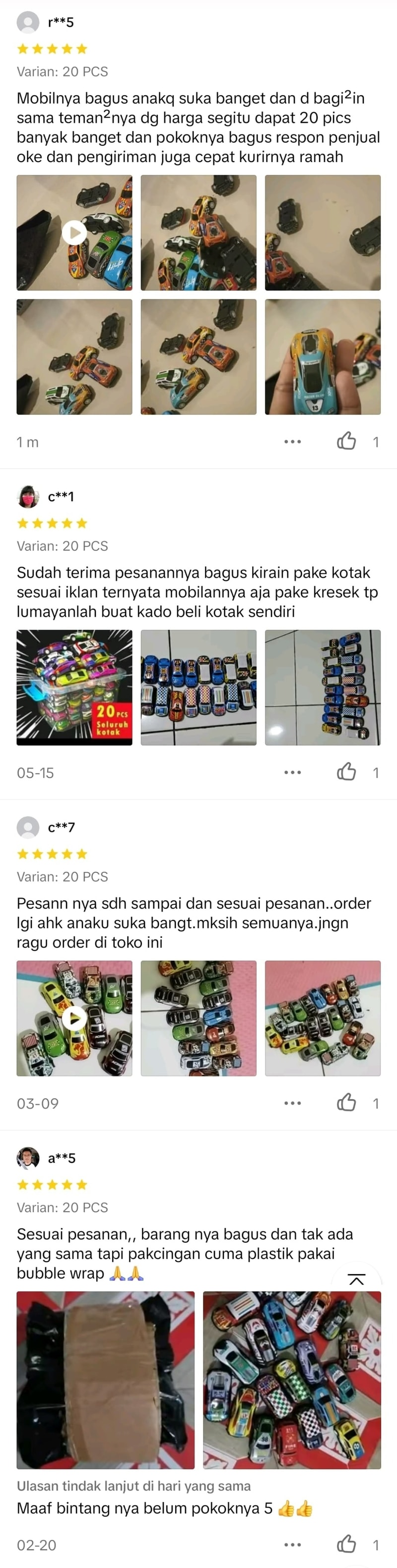Play the video in c**7's review
The image size is (397, 1568).
[74, 1018]
